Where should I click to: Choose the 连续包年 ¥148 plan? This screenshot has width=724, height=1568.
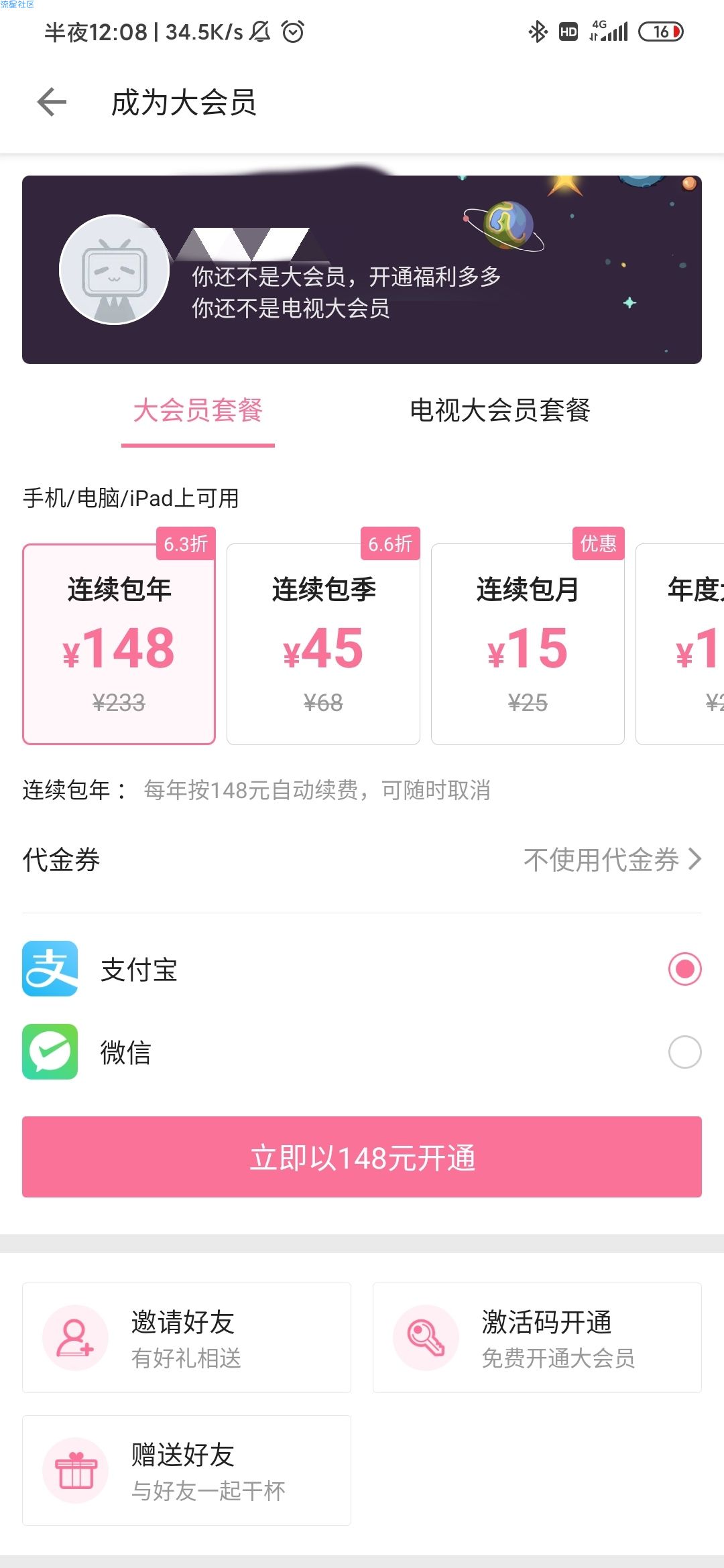tap(119, 644)
